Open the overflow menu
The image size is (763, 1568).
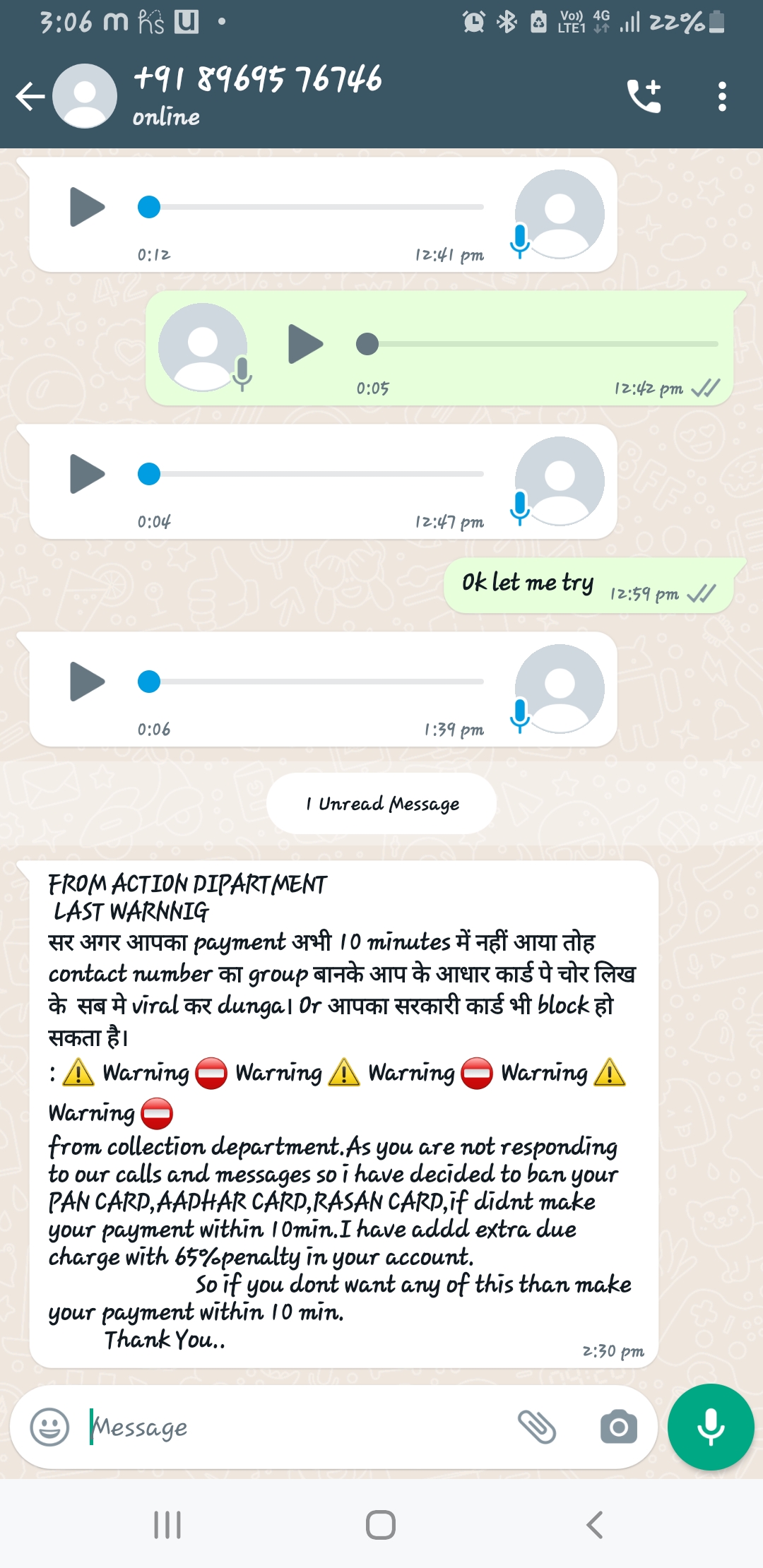tap(721, 96)
